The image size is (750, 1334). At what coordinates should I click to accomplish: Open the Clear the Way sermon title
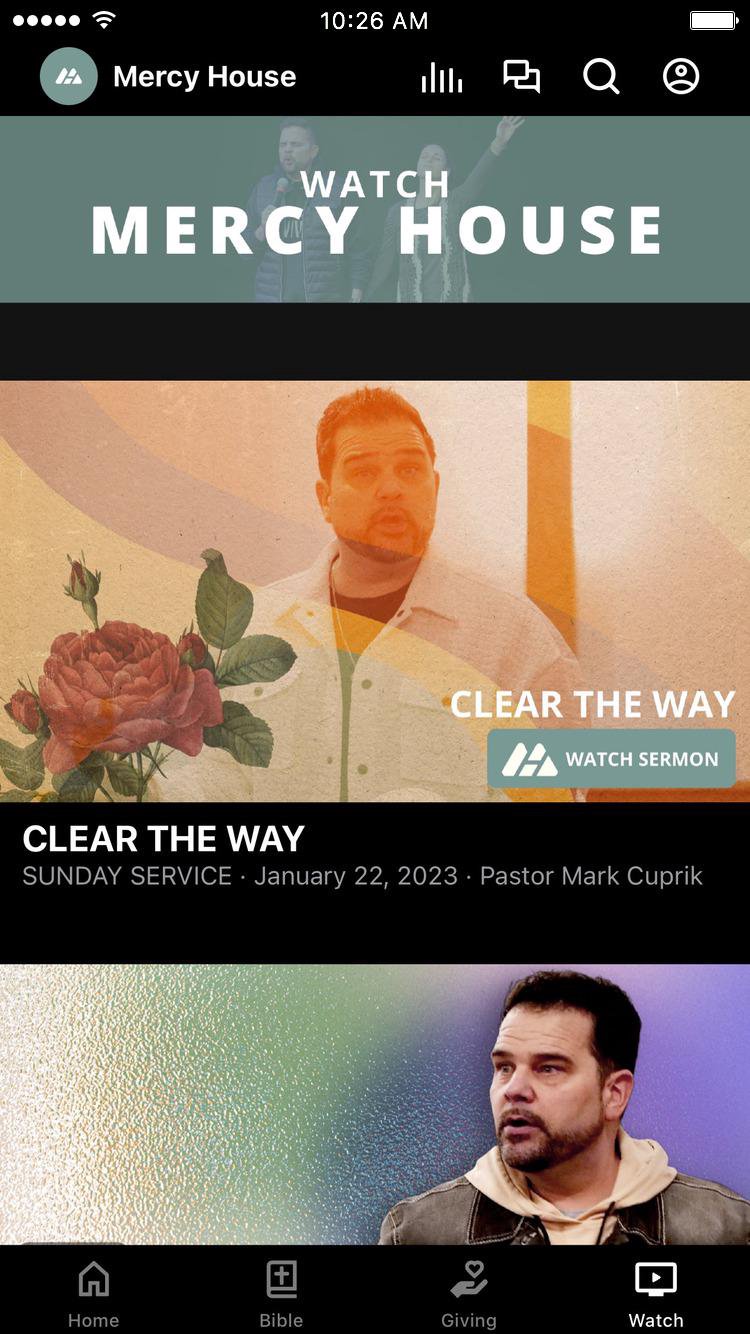(164, 839)
